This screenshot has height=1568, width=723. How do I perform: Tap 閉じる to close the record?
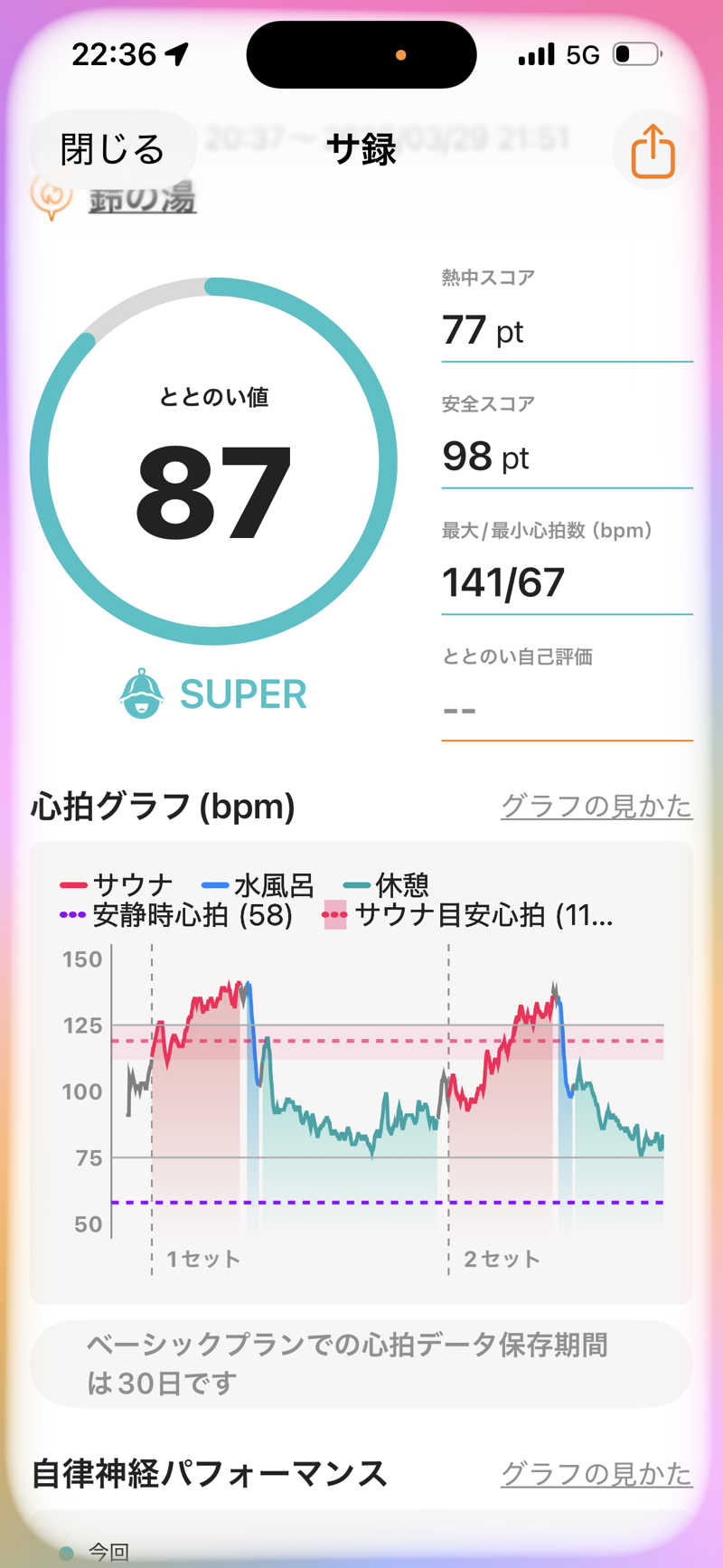coord(112,149)
